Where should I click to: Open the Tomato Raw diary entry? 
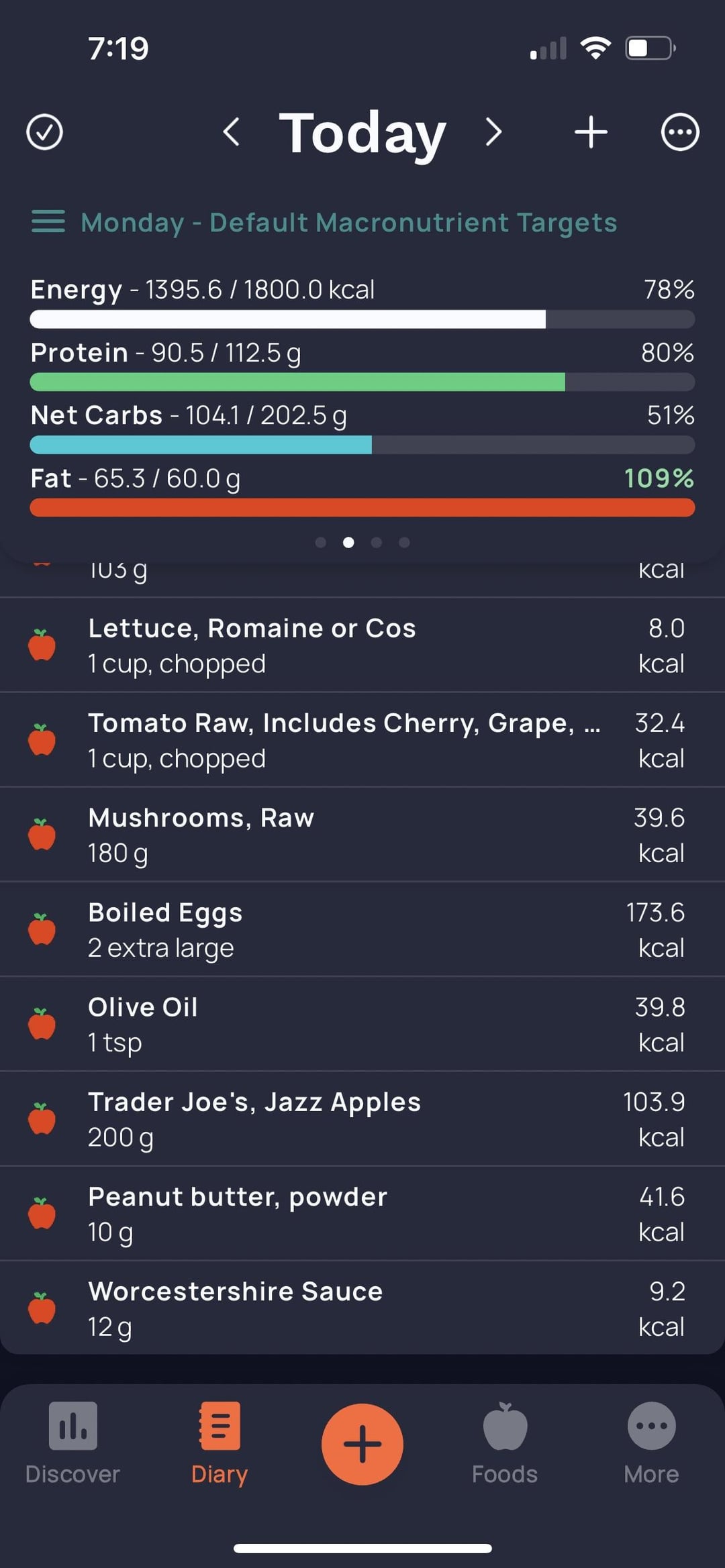point(362,740)
